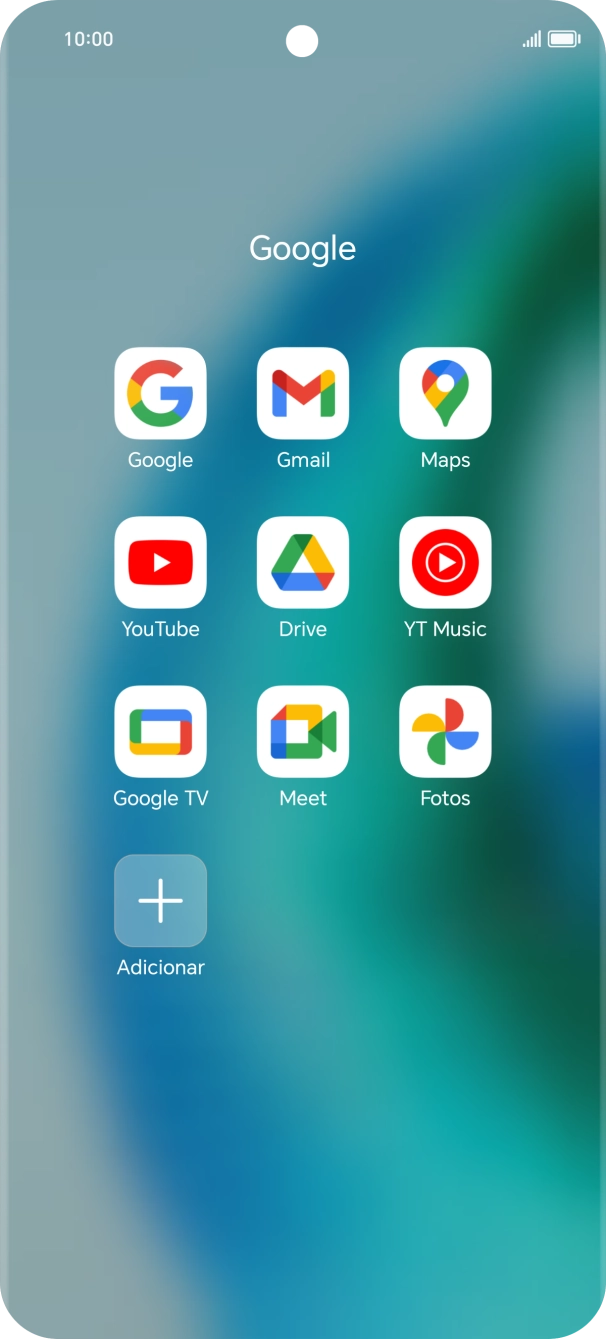The image size is (606, 1339).
Task: Launch the YouTube app
Action: pyautogui.click(x=160, y=562)
